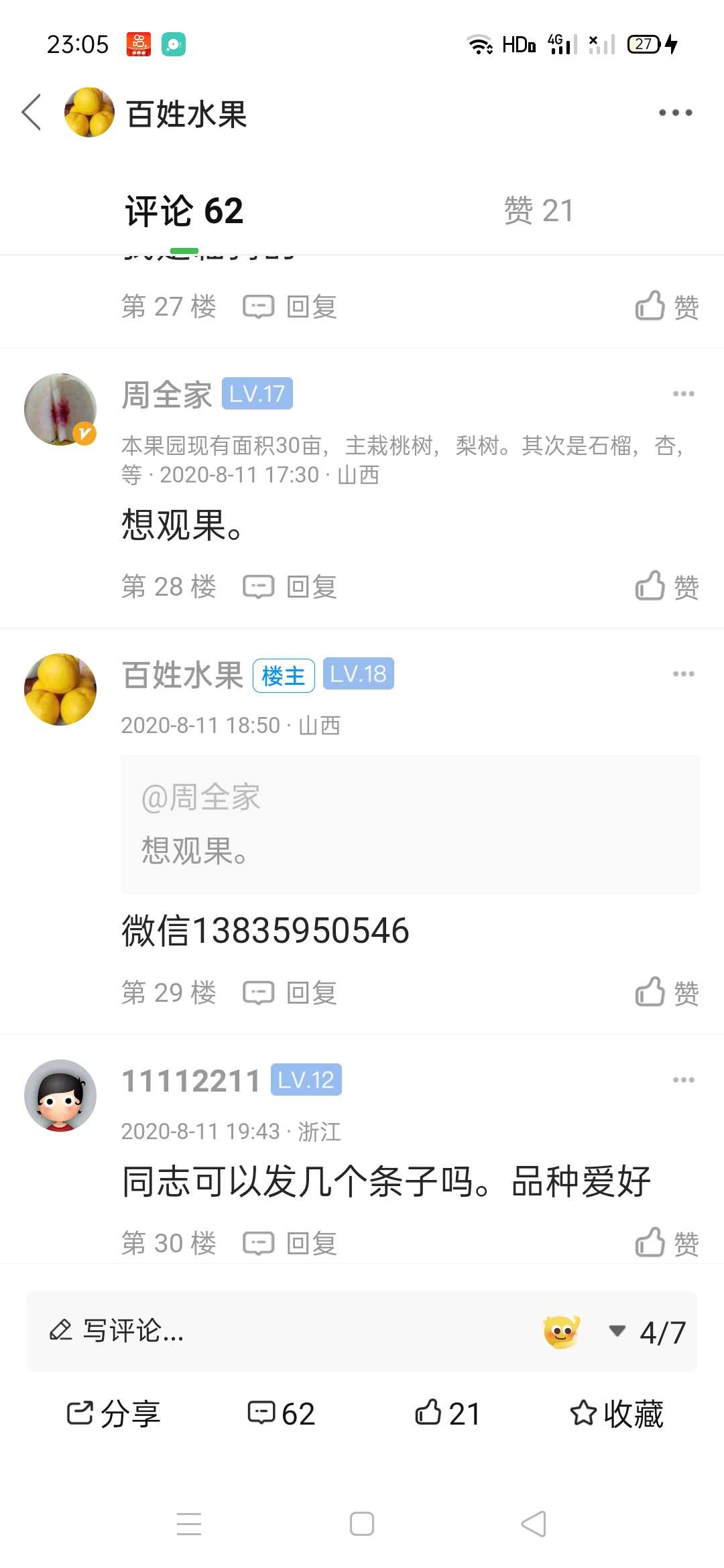
Task: Tap the system home button
Action: click(362, 1524)
